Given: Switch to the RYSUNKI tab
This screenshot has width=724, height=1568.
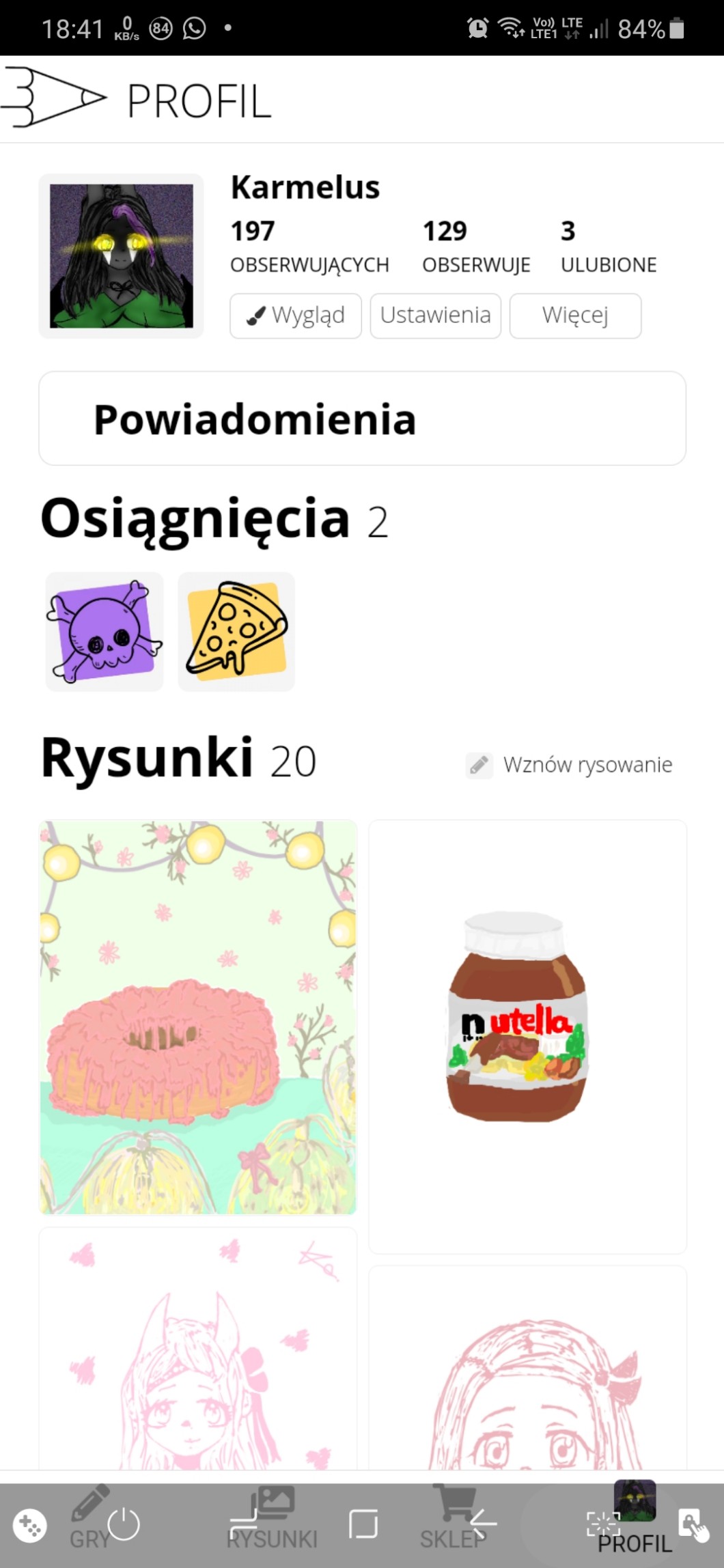Looking at the screenshot, I should click(x=272, y=1520).
